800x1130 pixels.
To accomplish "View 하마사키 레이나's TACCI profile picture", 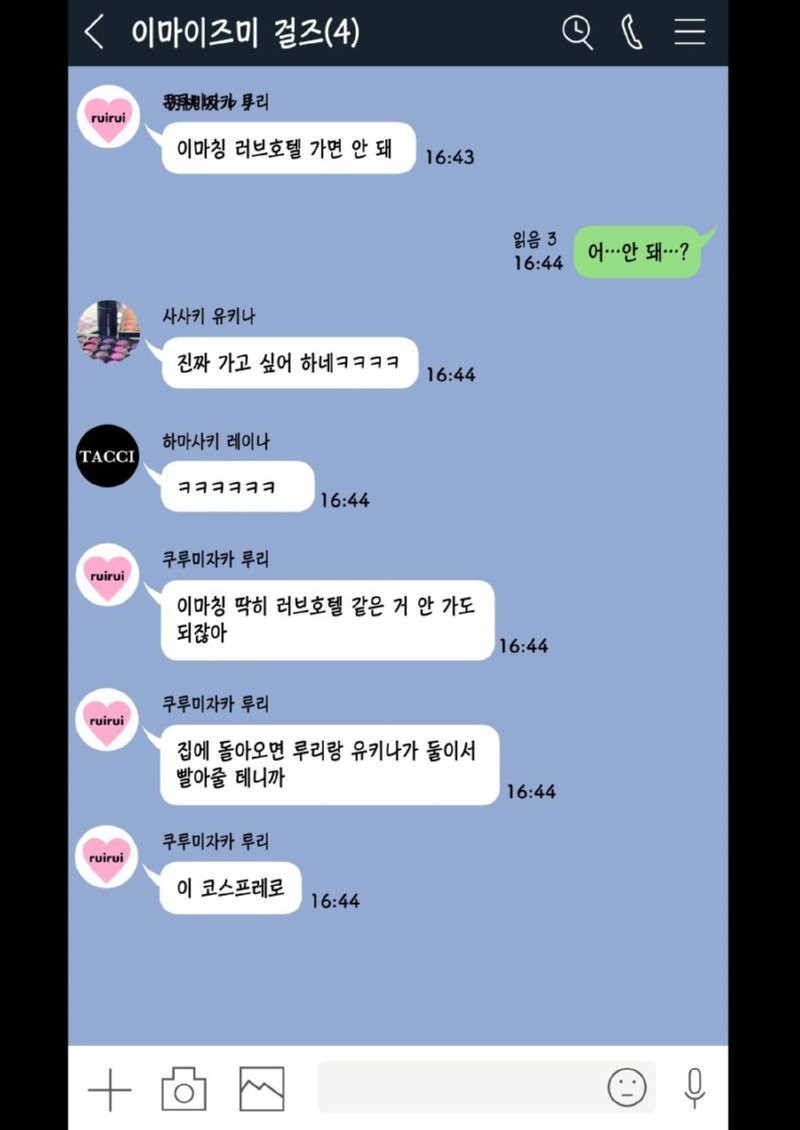I will [x=108, y=456].
